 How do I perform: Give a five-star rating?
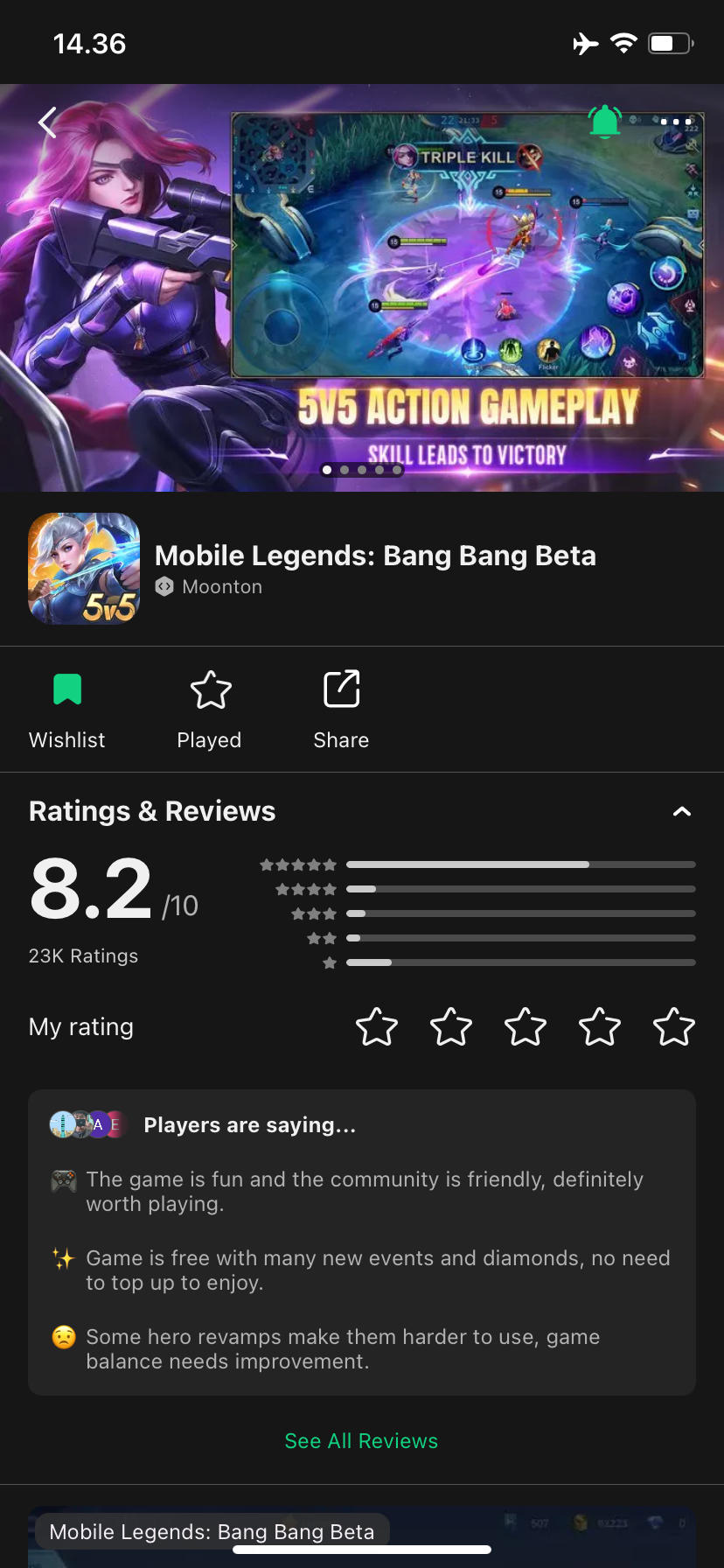point(674,1026)
